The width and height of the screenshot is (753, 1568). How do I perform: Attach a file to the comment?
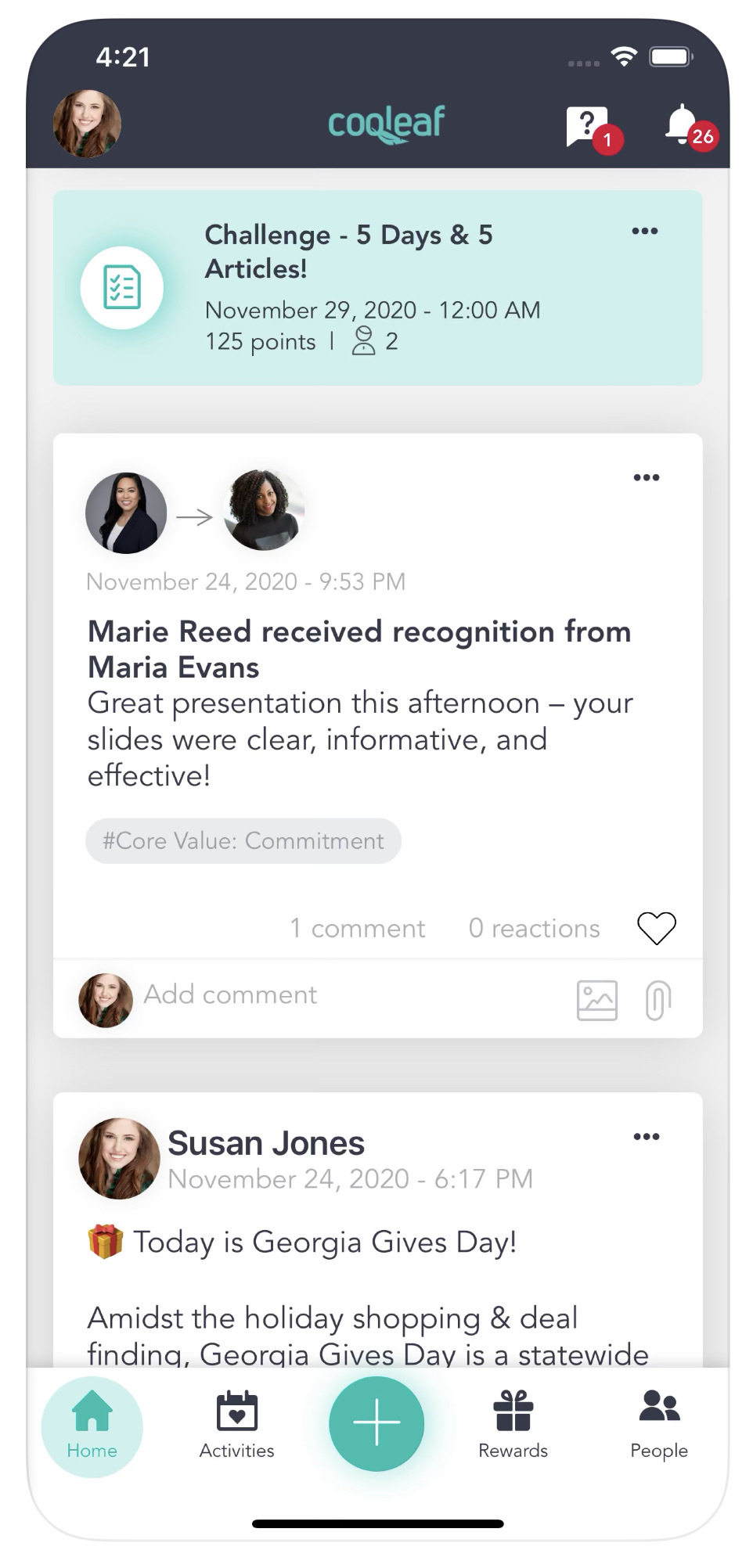pyautogui.click(x=658, y=1001)
